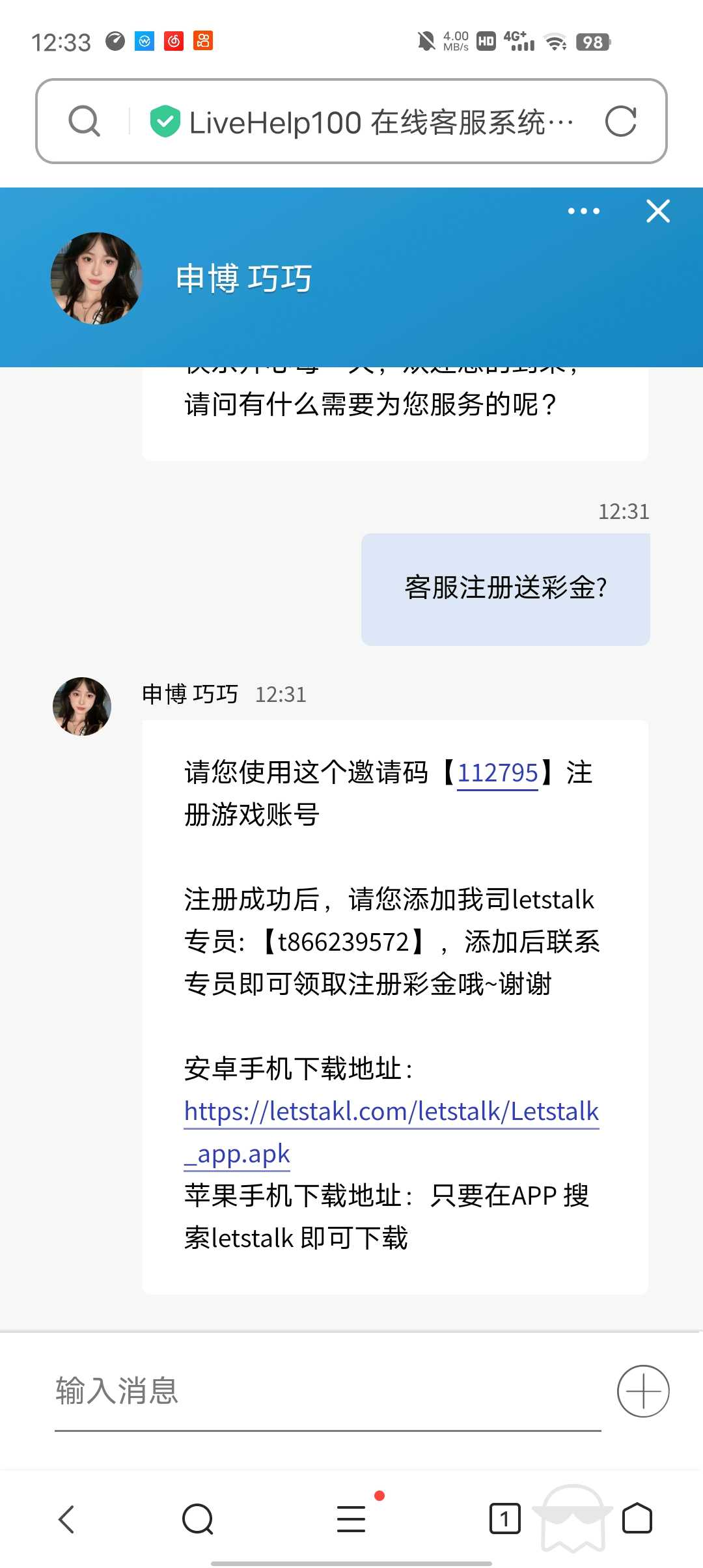Focus the 输入消息 message field

[325, 1390]
